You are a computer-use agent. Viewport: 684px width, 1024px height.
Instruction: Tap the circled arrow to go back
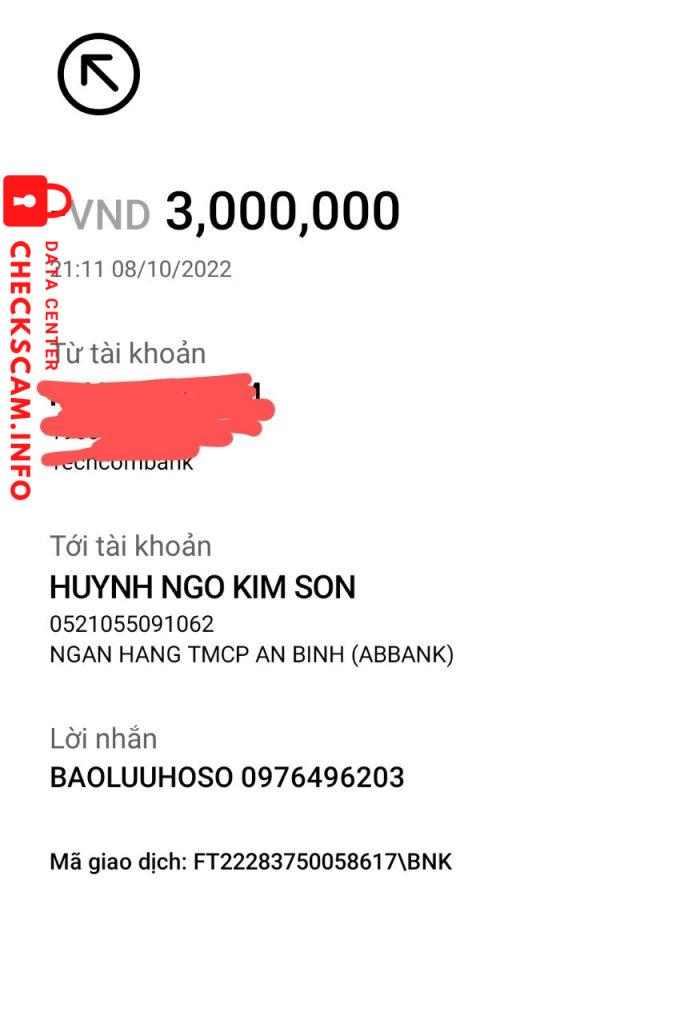click(98, 74)
